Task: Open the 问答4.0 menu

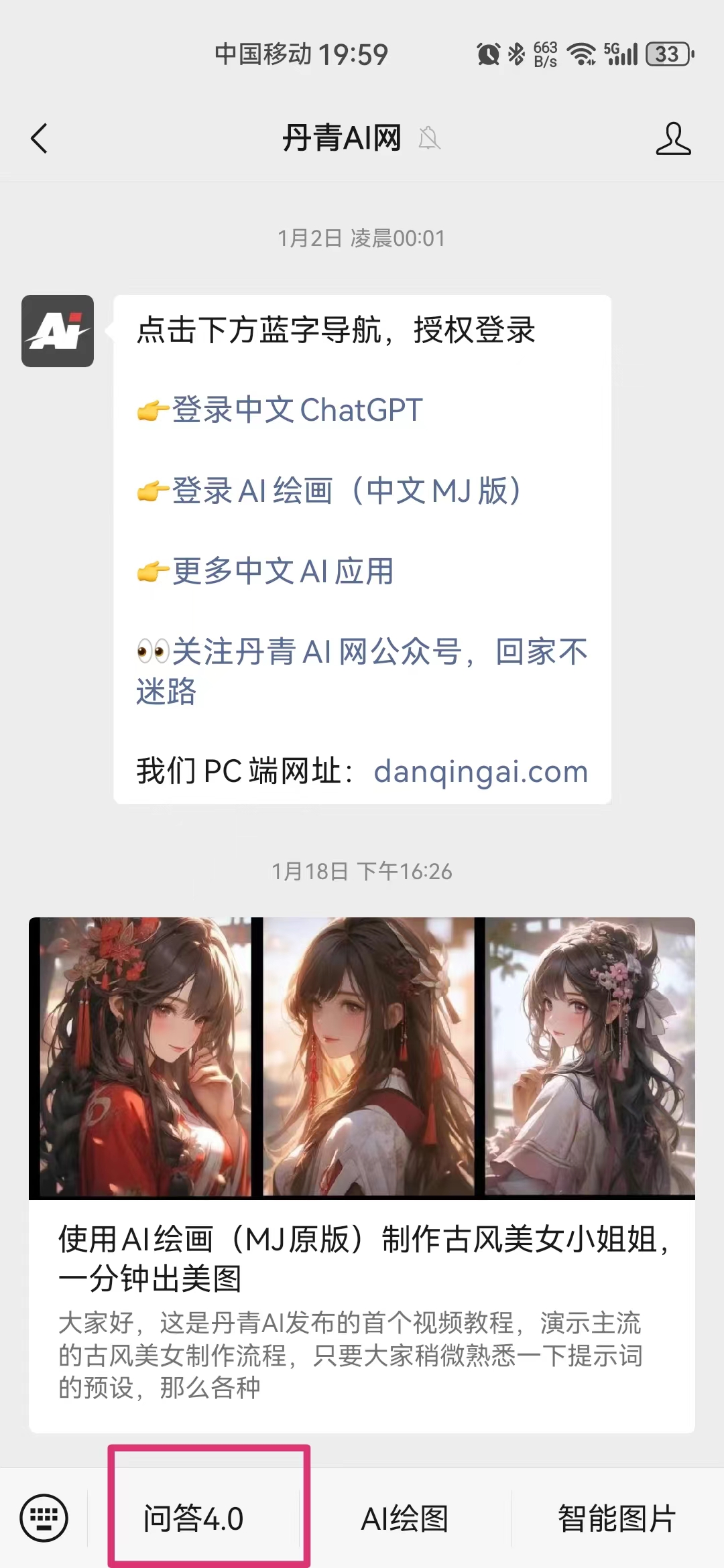Action: coord(194,1518)
